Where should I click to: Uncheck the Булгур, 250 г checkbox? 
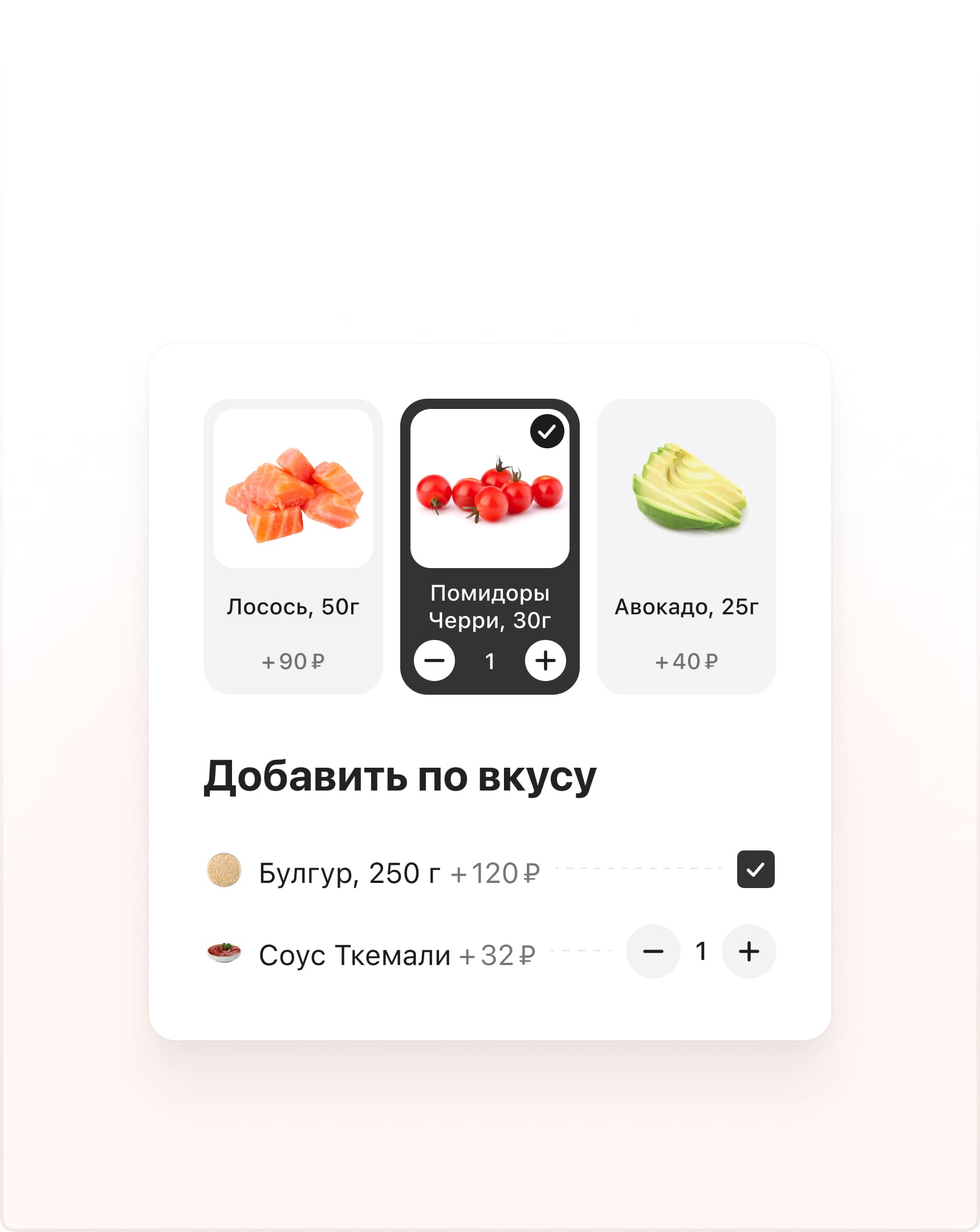(x=755, y=869)
